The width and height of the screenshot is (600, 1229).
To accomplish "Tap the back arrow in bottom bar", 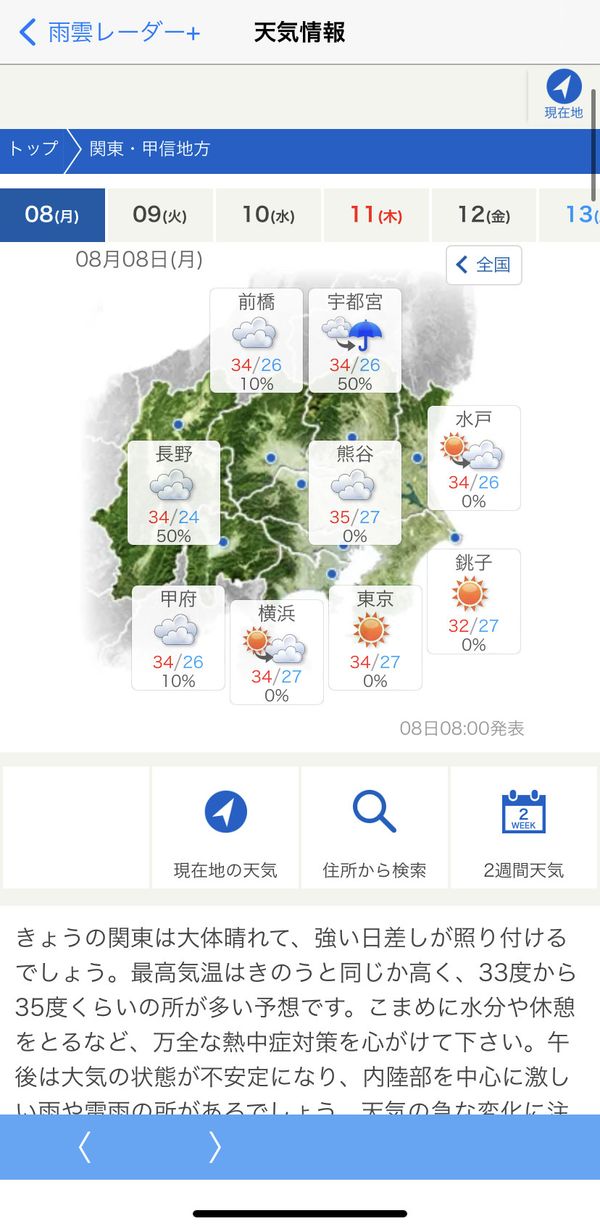I will click(85, 1147).
